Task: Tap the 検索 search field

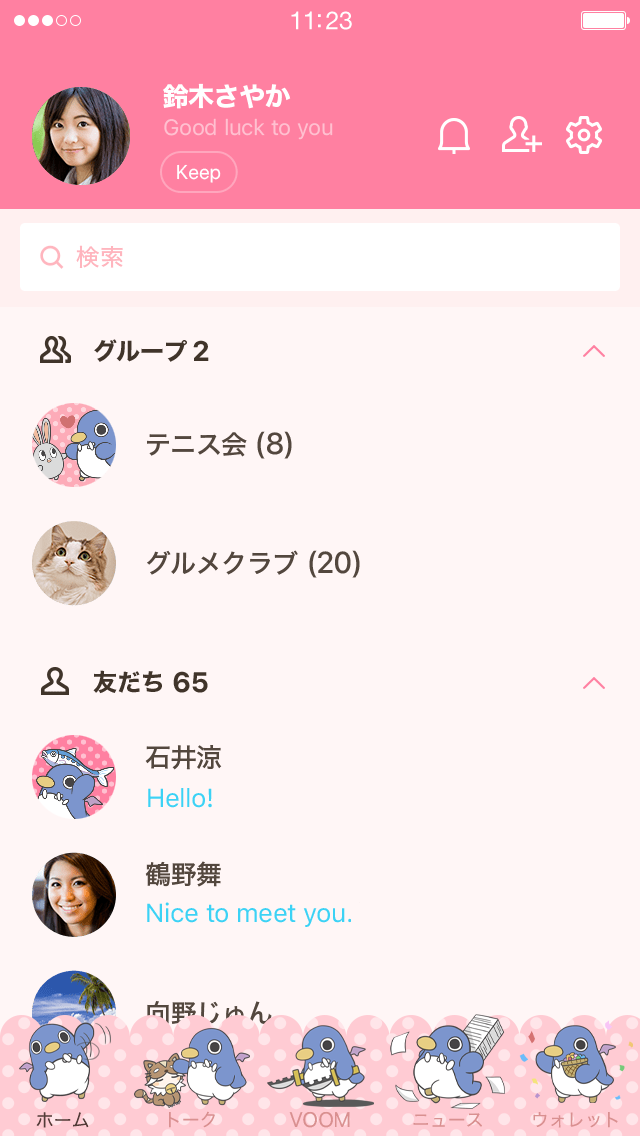Action: point(320,257)
